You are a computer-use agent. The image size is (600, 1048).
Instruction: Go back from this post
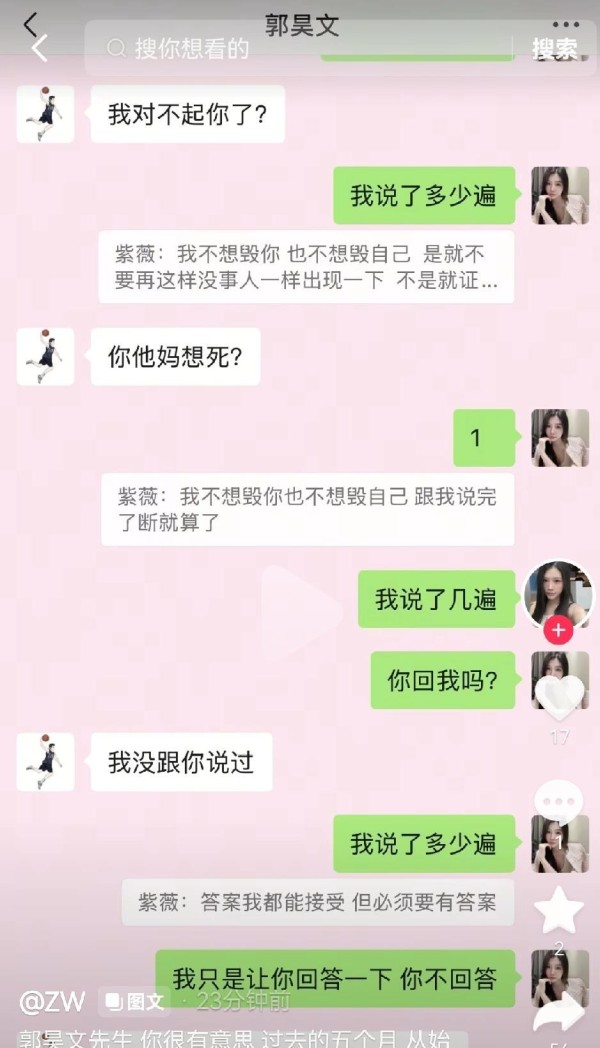39,48
